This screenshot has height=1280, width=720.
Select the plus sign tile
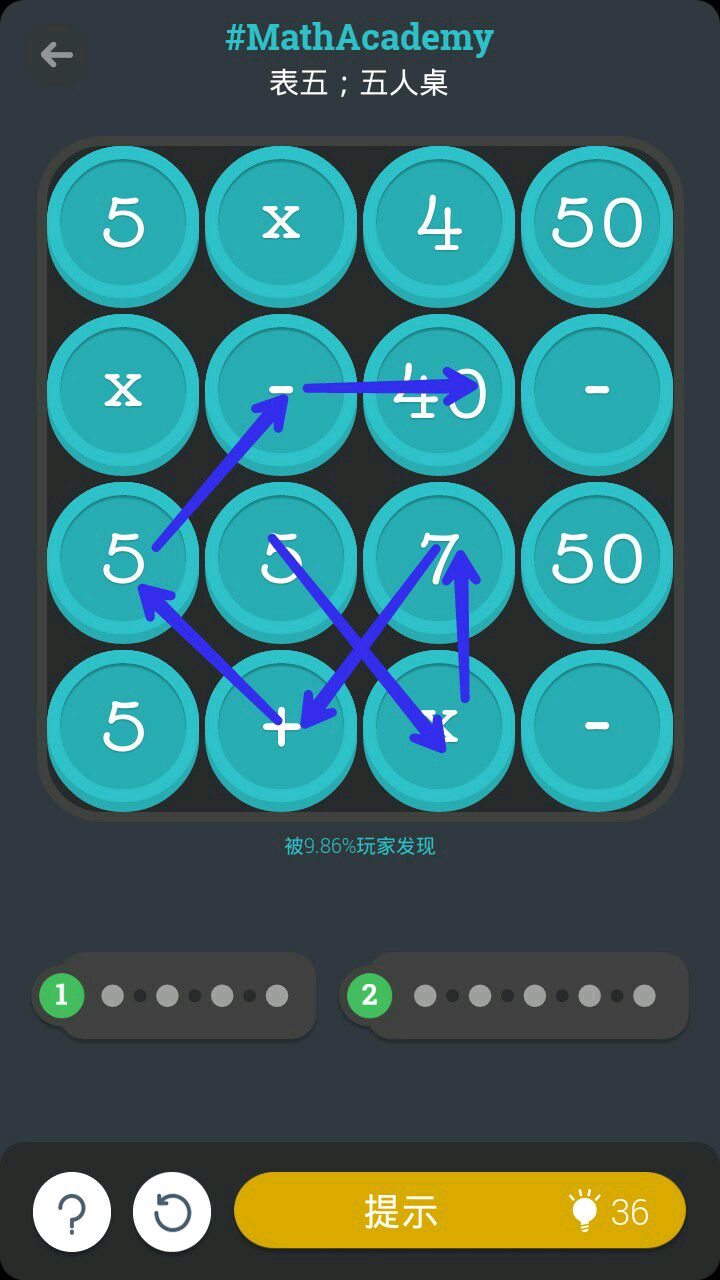pos(281,726)
